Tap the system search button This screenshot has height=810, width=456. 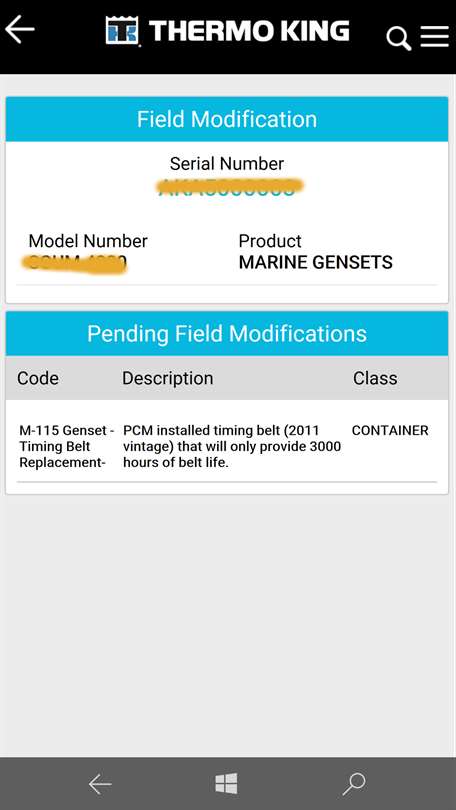(x=354, y=784)
